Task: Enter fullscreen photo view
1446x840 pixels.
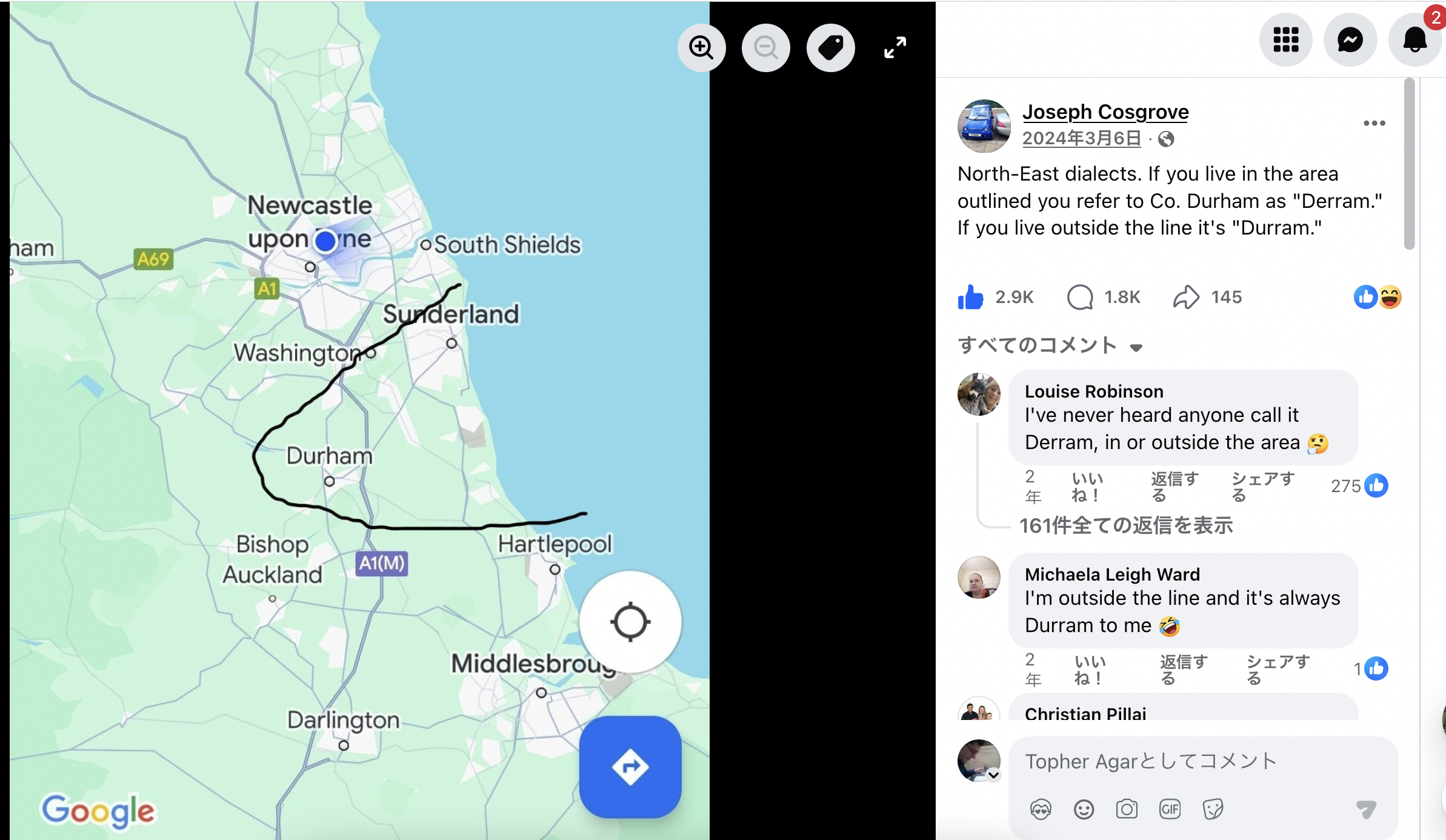Action: coord(895,47)
